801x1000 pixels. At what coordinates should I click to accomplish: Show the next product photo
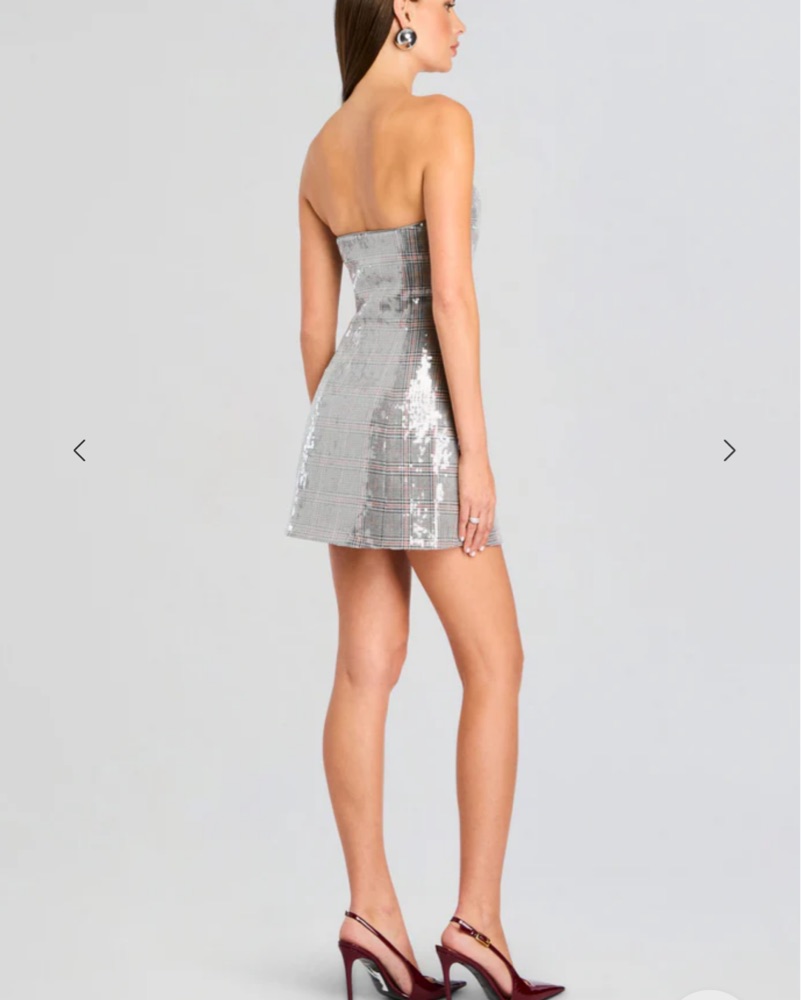coord(729,451)
